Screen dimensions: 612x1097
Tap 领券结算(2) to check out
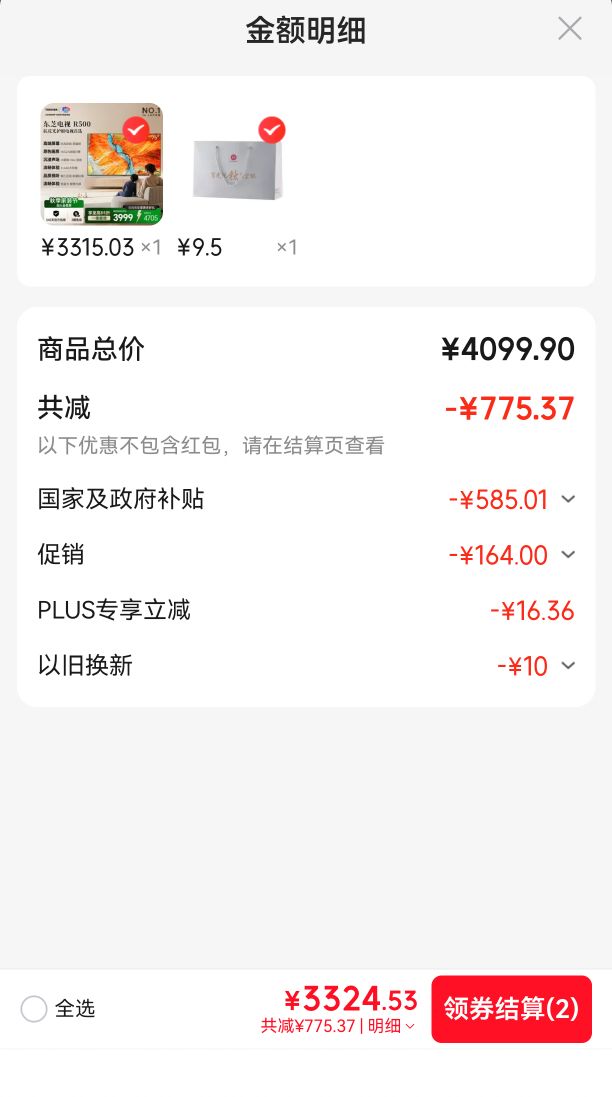point(511,1009)
